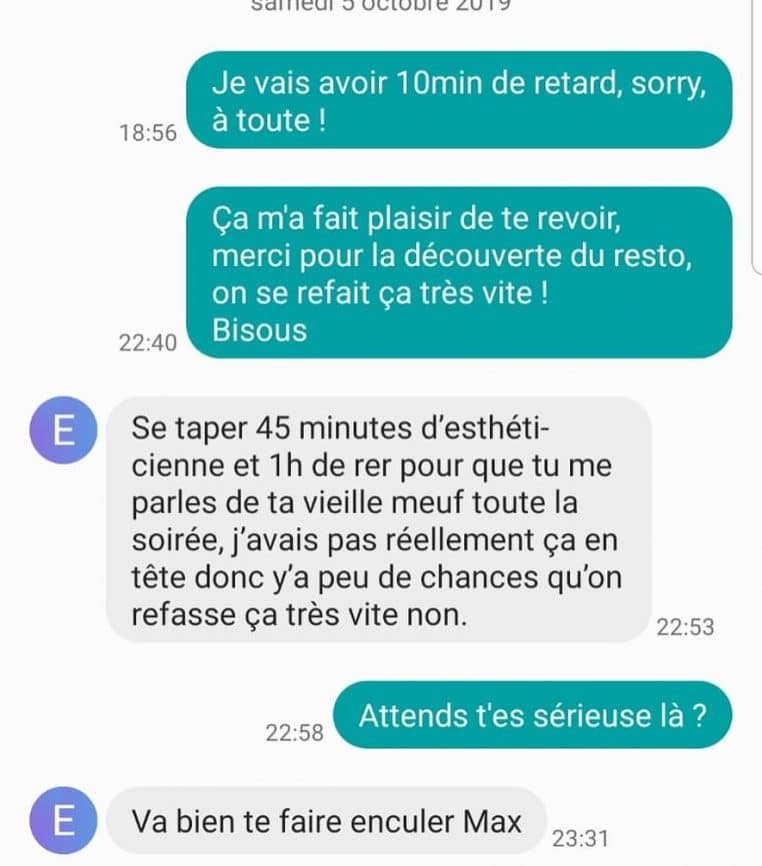Open contact avatar E beside the "Se taper 45 minutes" message

point(62,430)
